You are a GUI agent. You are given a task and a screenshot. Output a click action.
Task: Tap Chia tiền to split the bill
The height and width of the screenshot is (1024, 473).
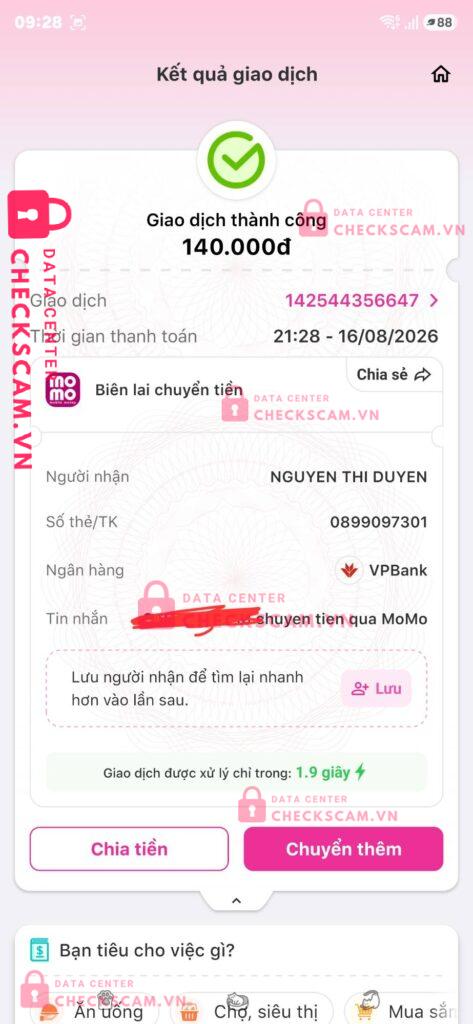point(129,849)
